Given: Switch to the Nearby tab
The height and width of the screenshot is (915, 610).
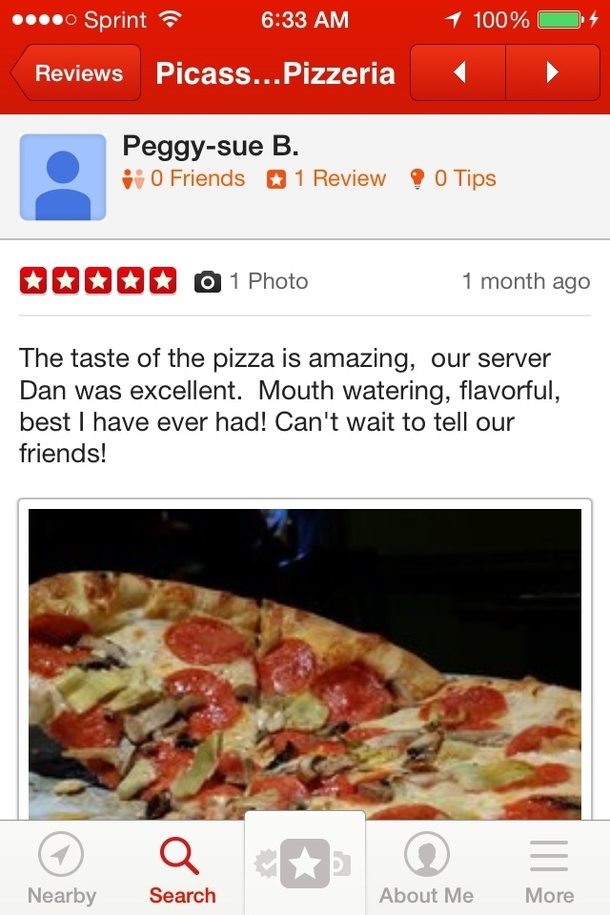Looking at the screenshot, I should coord(61,868).
